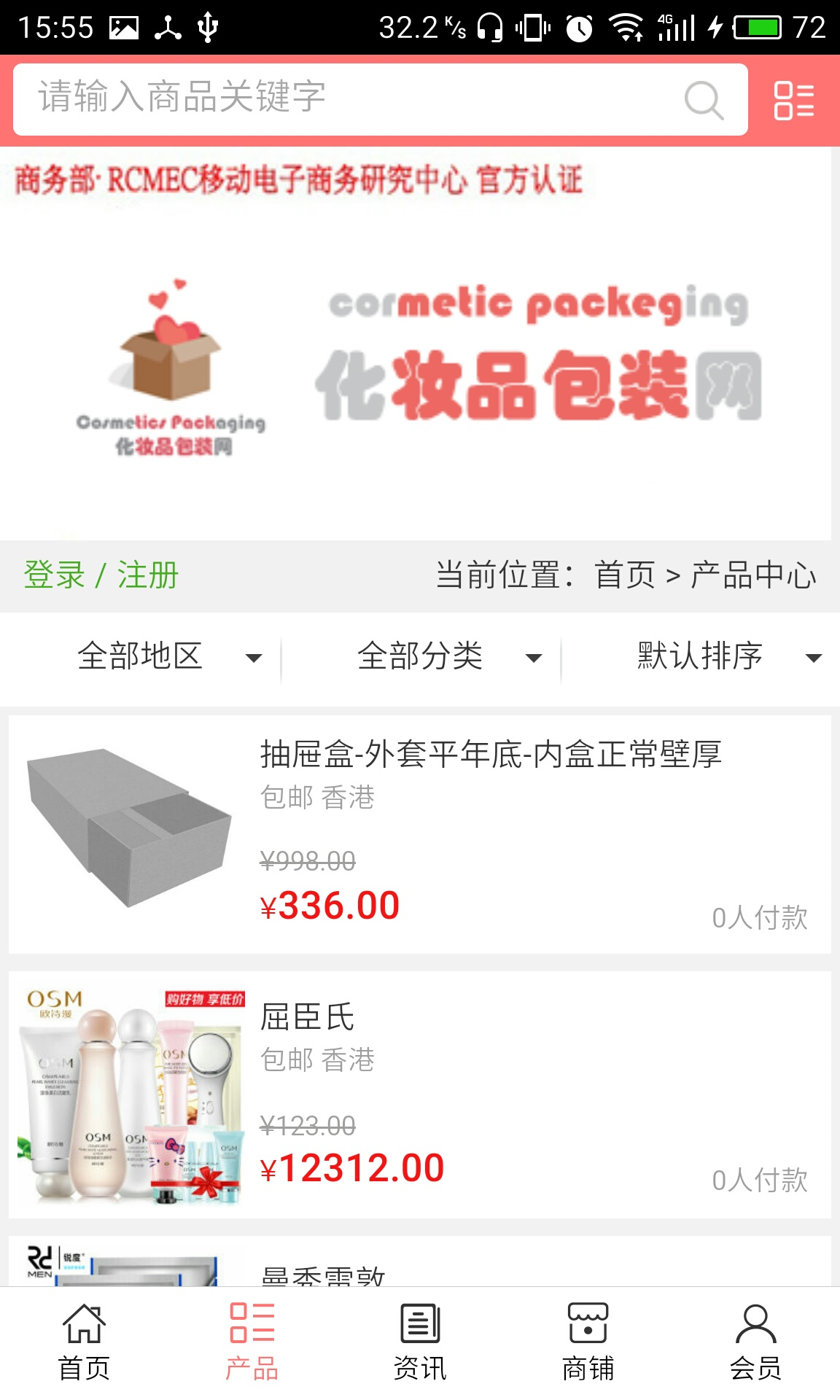
Task: Expand the 全部分类 category dropdown
Action: pyautogui.click(x=448, y=656)
